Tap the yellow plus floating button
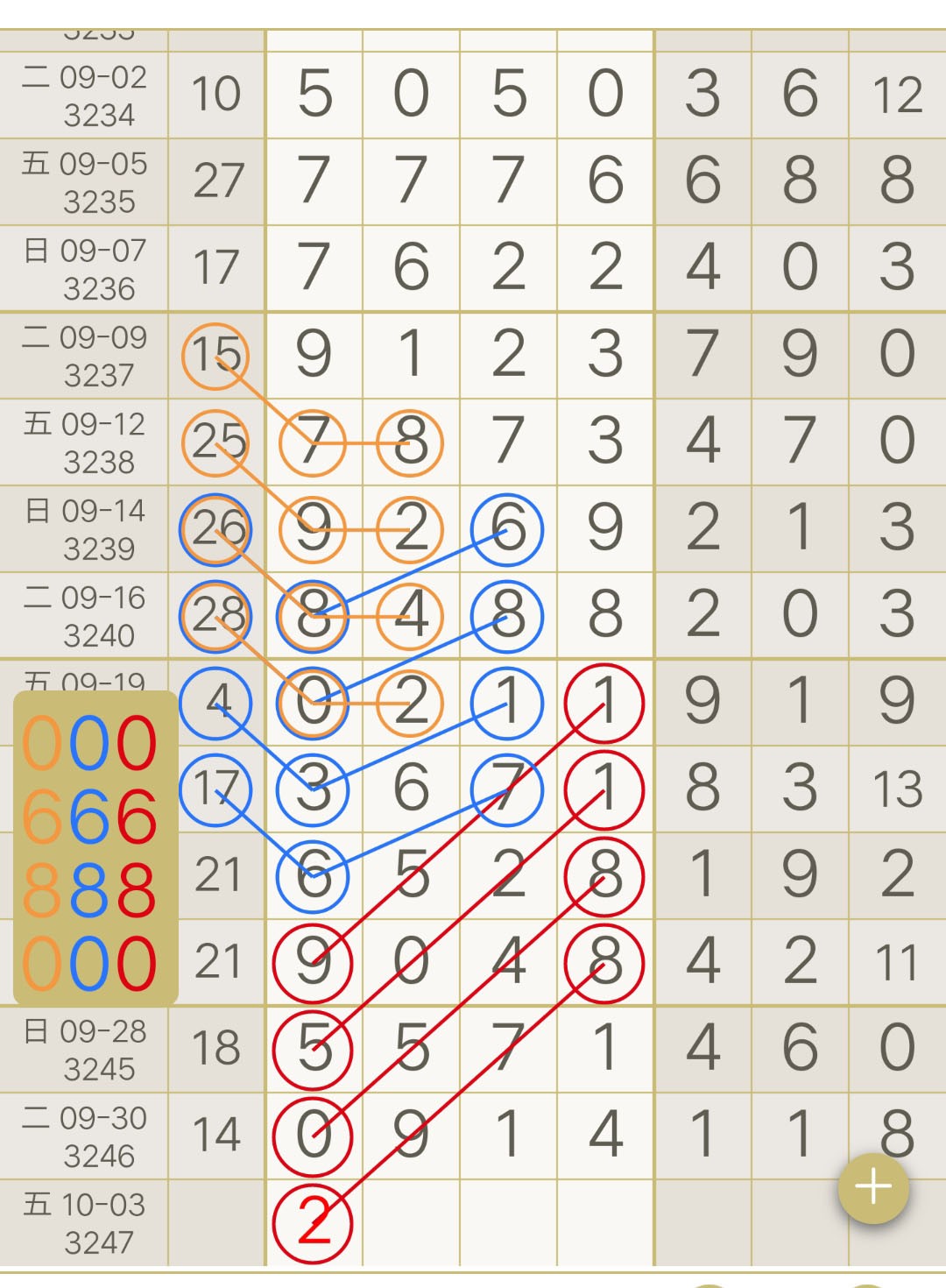This screenshot has height=1288, width=946. pyautogui.click(x=873, y=1188)
